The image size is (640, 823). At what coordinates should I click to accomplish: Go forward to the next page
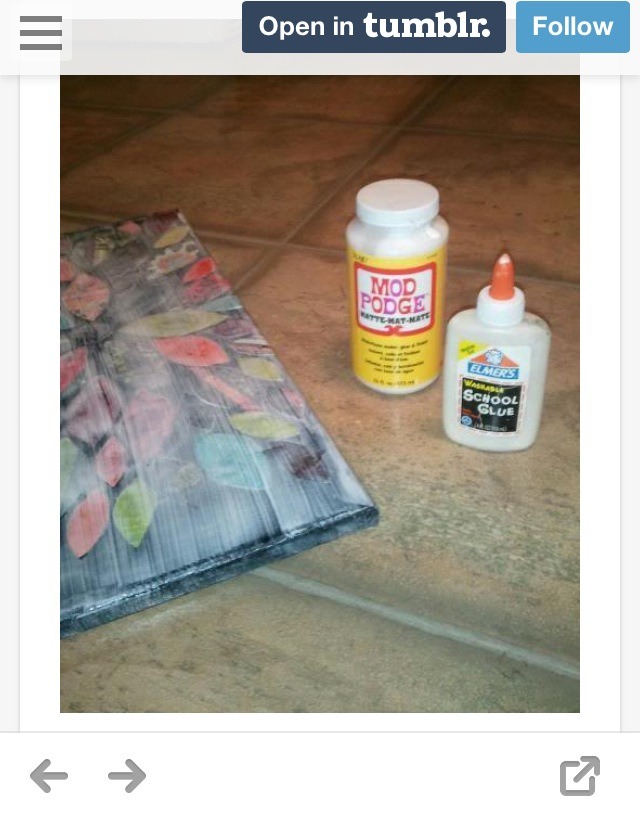pyautogui.click(x=127, y=775)
